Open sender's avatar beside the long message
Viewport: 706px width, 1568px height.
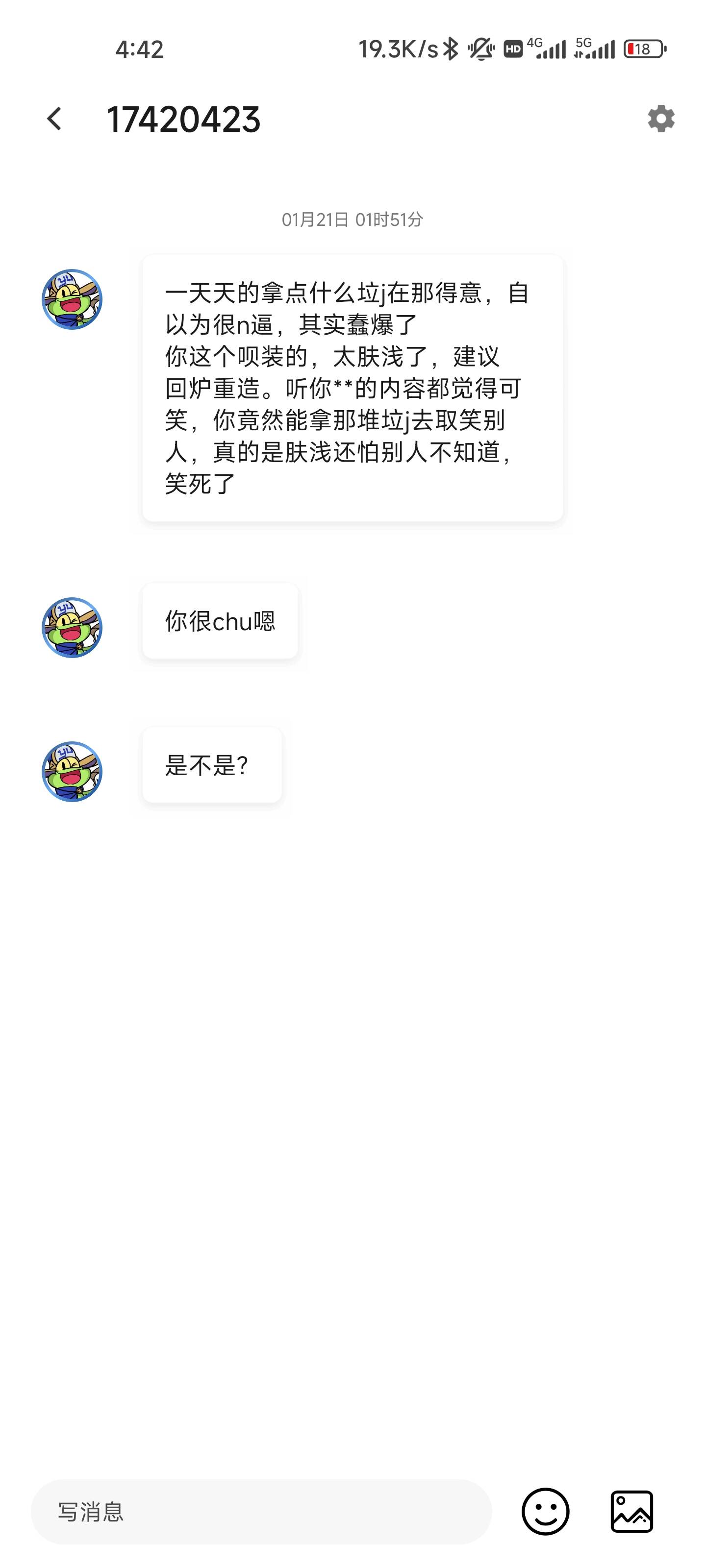72,299
